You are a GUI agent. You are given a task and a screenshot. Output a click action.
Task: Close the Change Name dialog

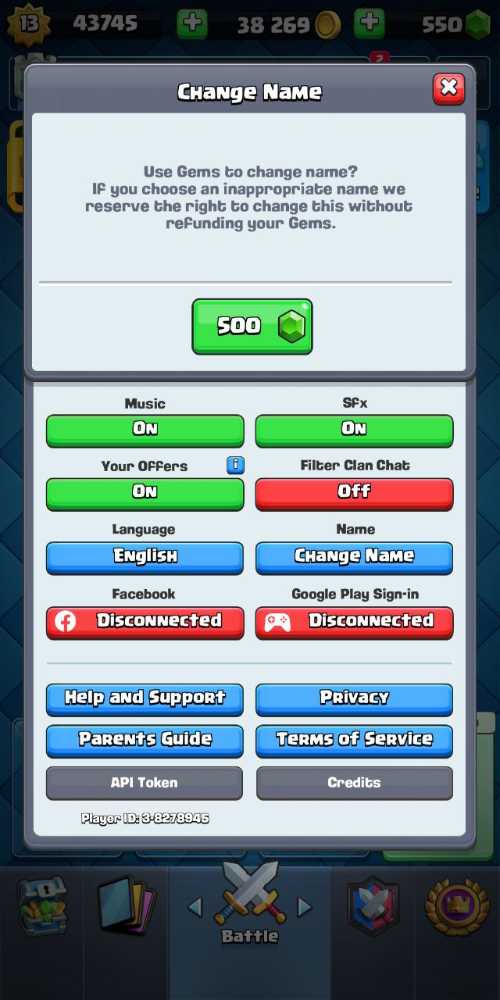pos(448,88)
